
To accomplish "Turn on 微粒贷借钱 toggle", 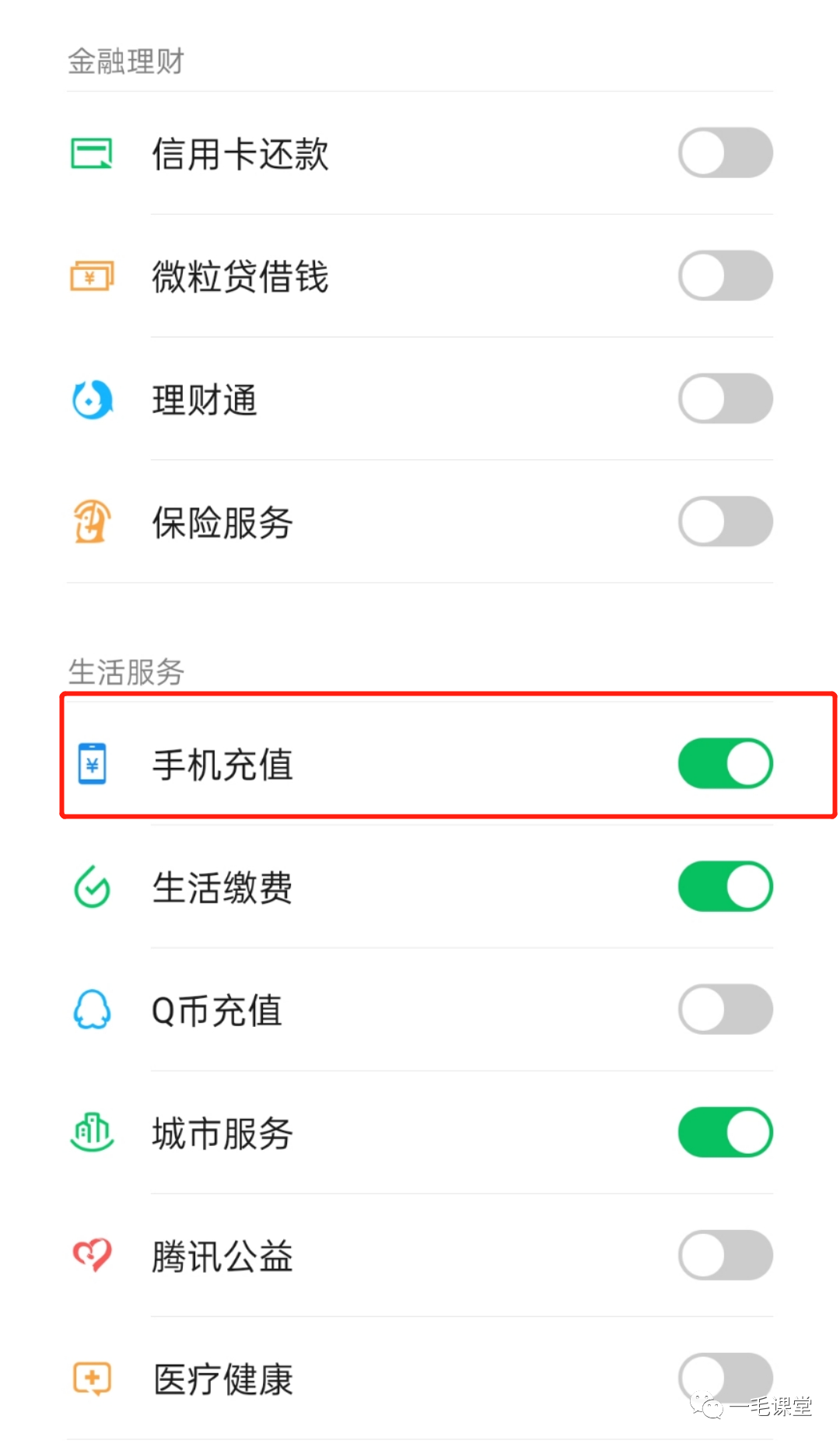I will tap(725, 275).
